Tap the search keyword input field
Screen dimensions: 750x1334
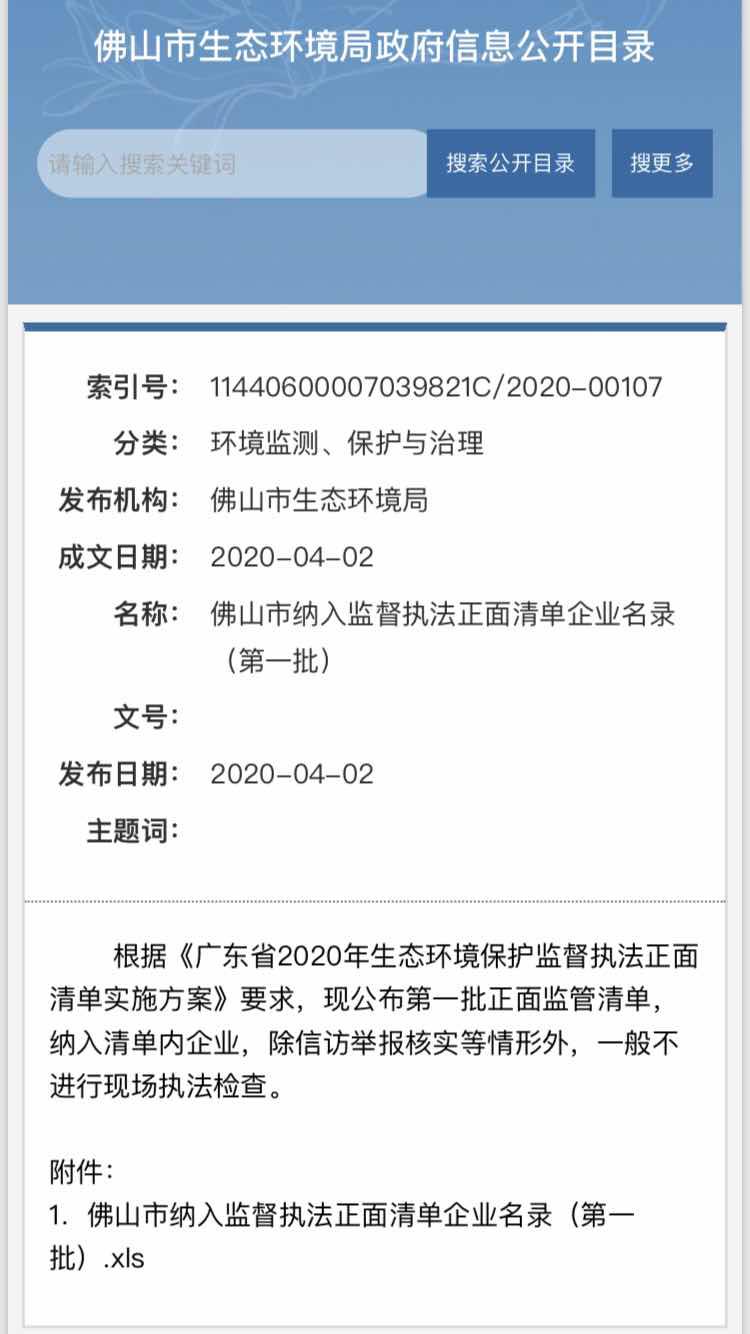click(x=233, y=164)
